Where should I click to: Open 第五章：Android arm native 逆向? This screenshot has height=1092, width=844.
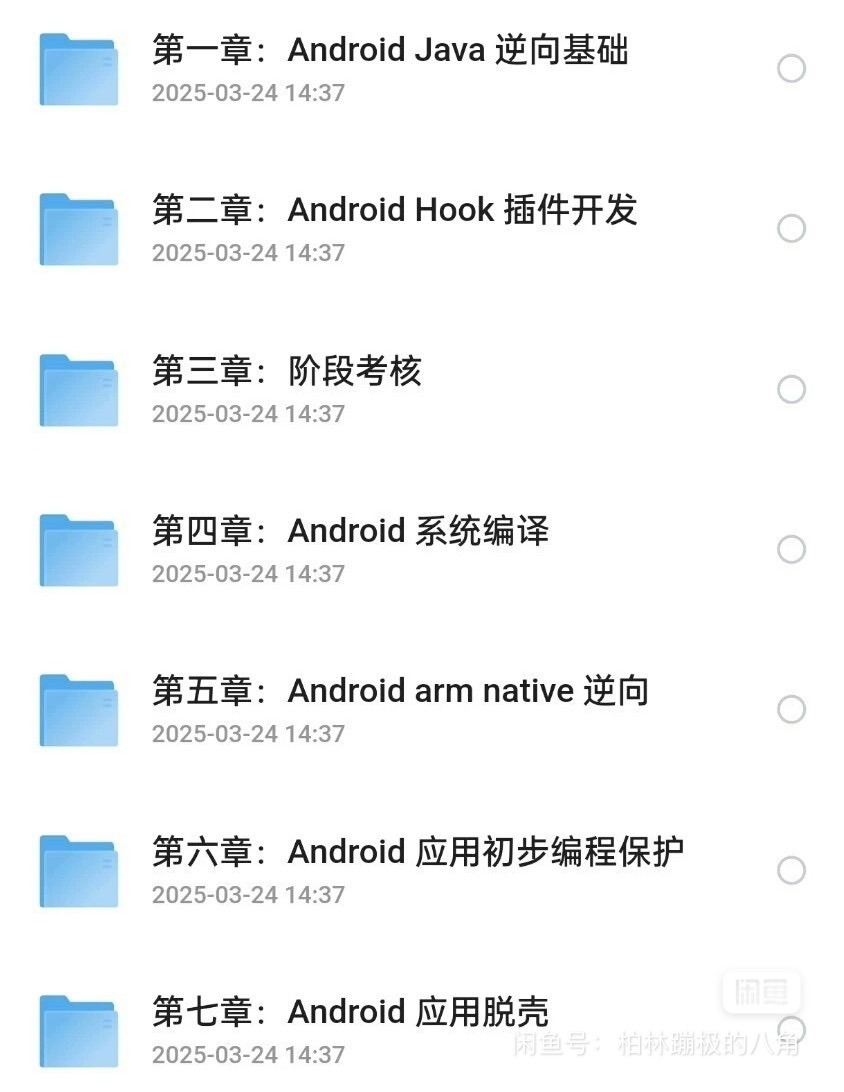[x=400, y=690]
